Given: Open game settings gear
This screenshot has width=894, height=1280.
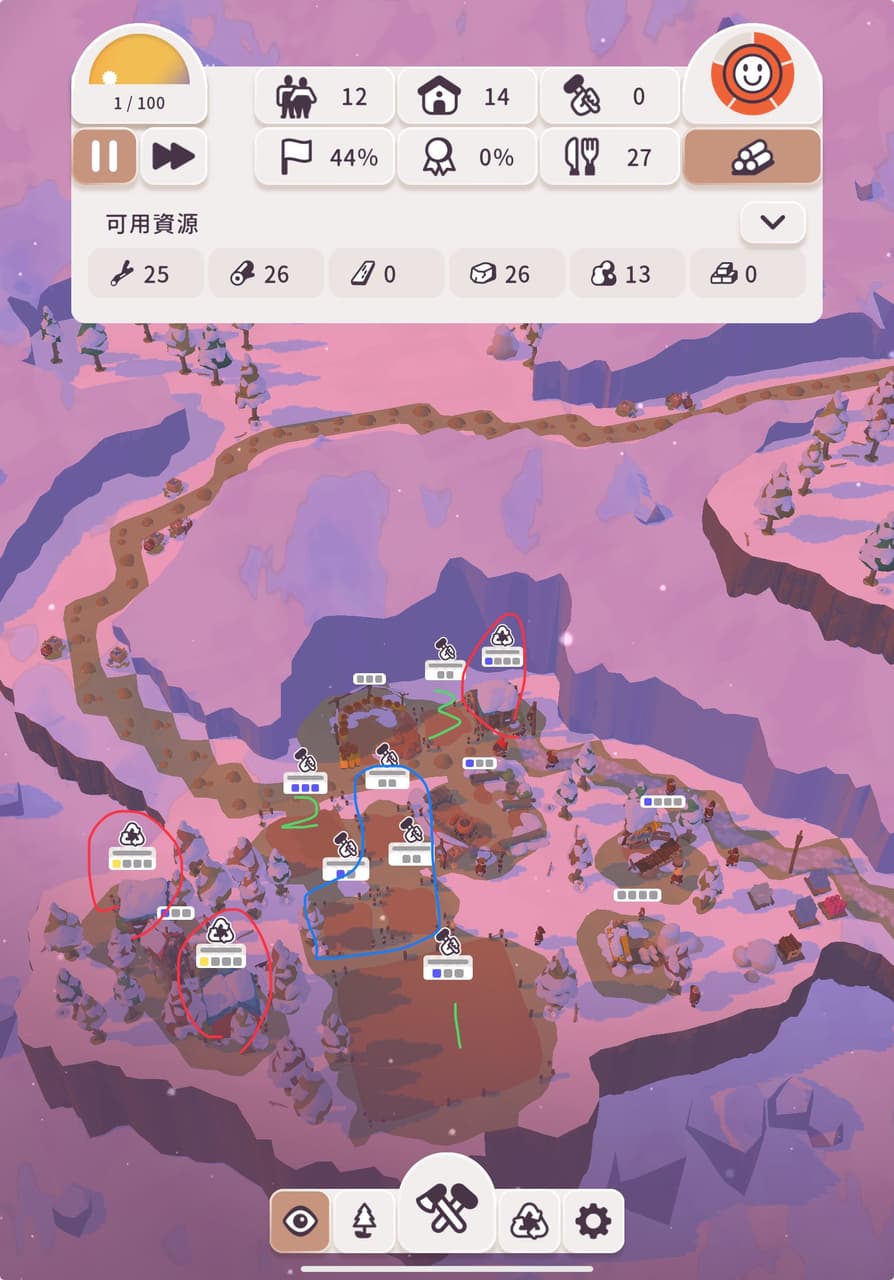Looking at the screenshot, I should [592, 1220].
